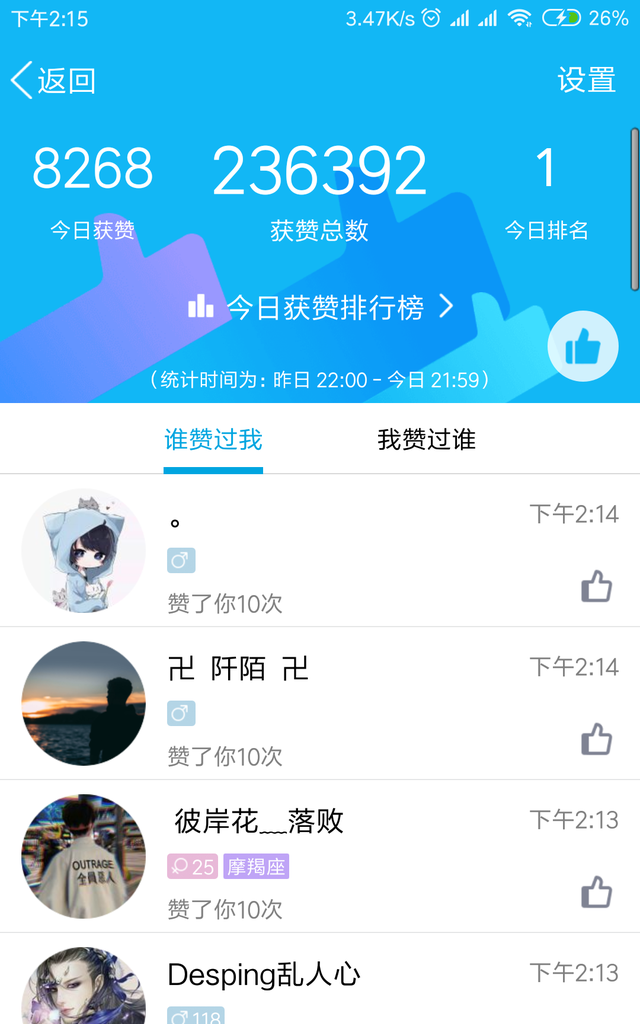Like back the user named 。

click(x=596, y=587)
